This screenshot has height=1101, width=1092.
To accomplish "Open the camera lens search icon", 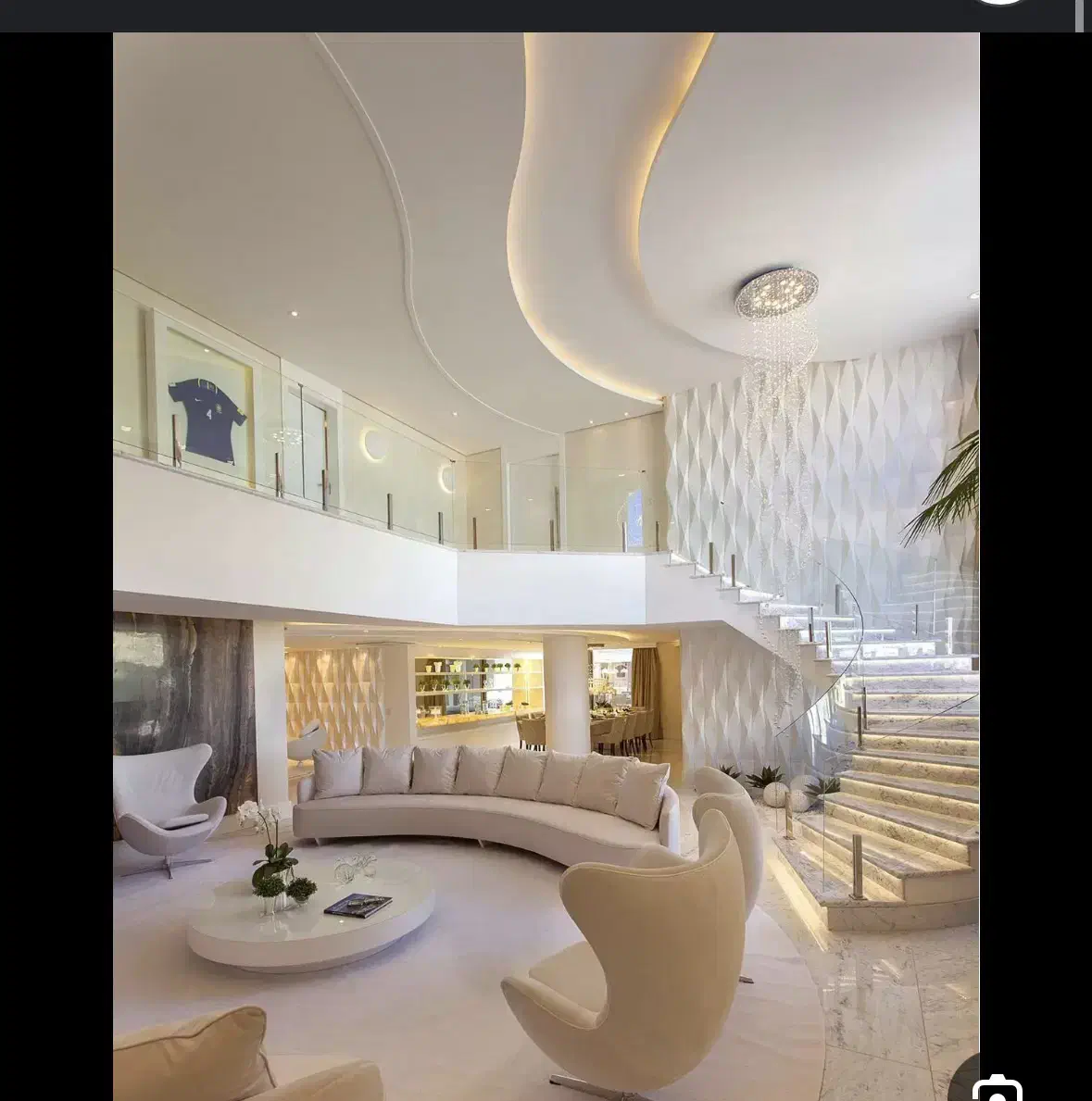I will coord(997,1087).
